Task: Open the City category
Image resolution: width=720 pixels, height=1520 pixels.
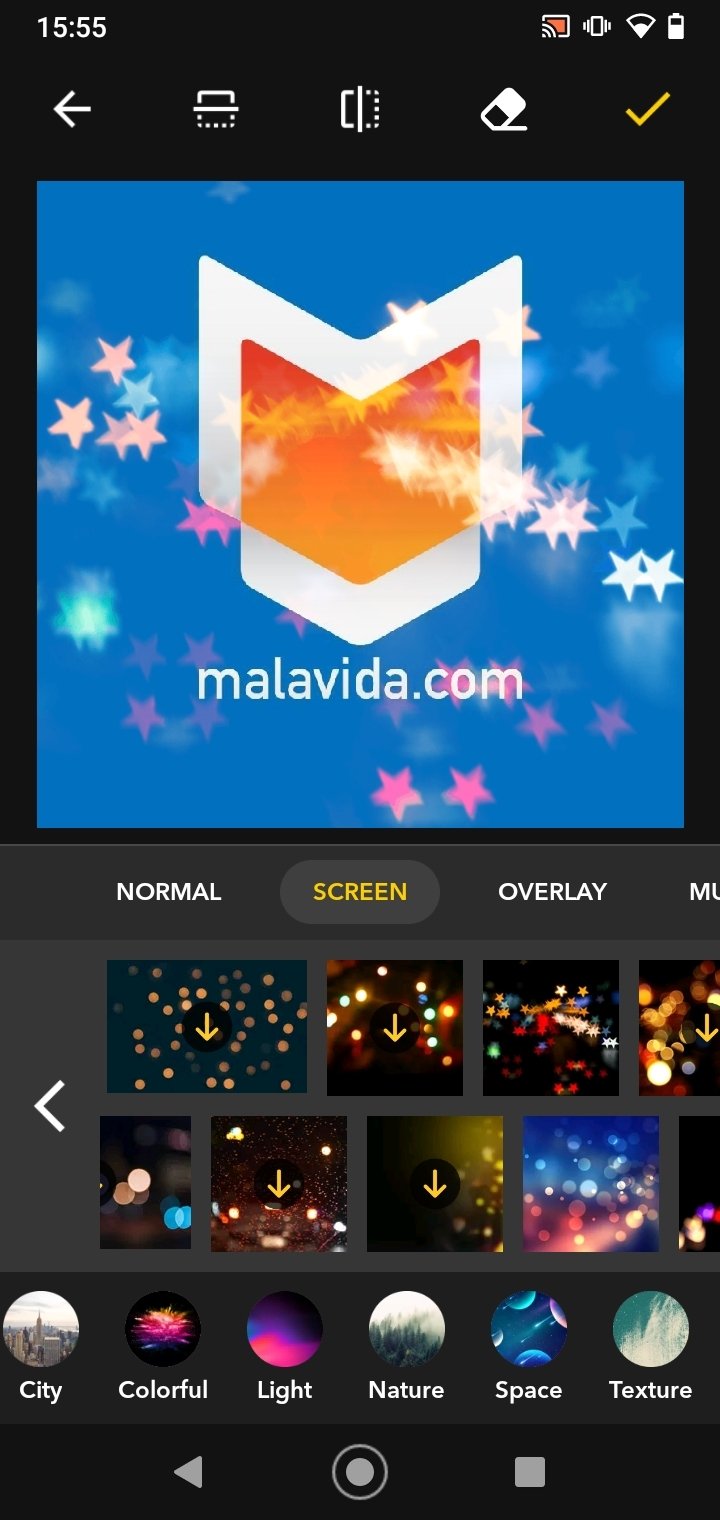Action: click(x=41, y=1347)
